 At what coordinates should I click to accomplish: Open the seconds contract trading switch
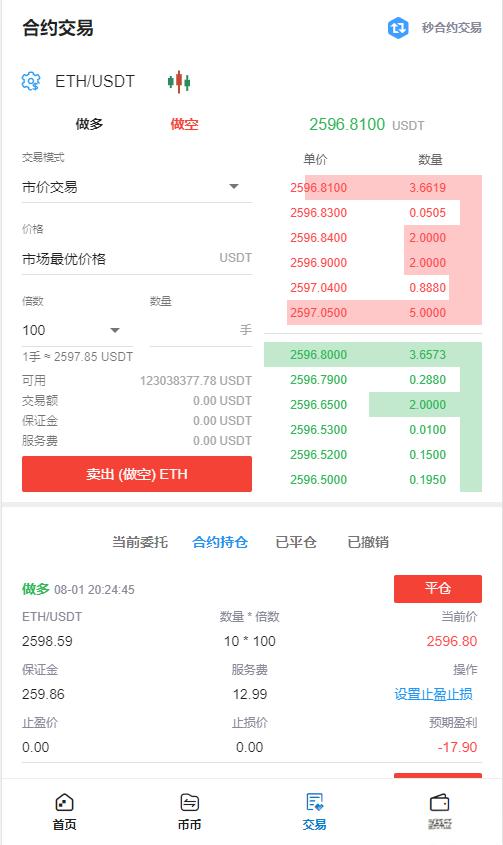point(434,27)
